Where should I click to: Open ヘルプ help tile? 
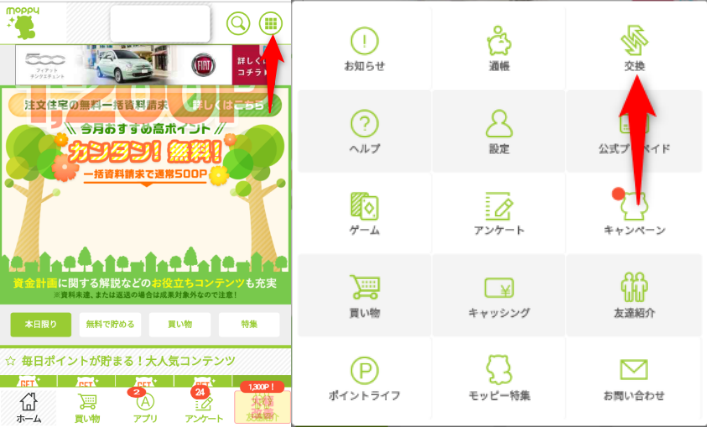(364, 131)
